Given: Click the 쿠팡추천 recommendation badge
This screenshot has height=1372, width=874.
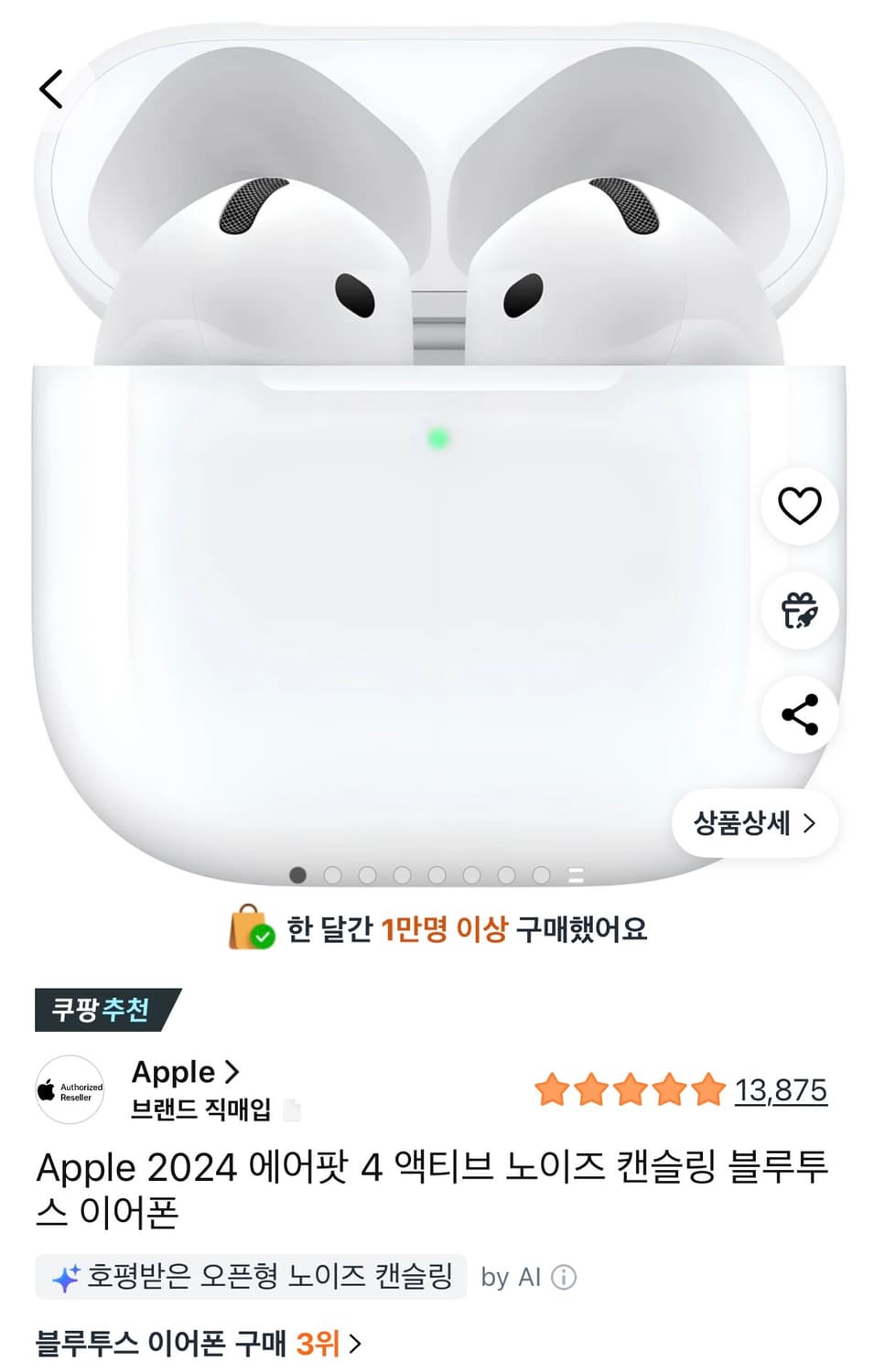Looking at the screenshot, I should 101,1010.
